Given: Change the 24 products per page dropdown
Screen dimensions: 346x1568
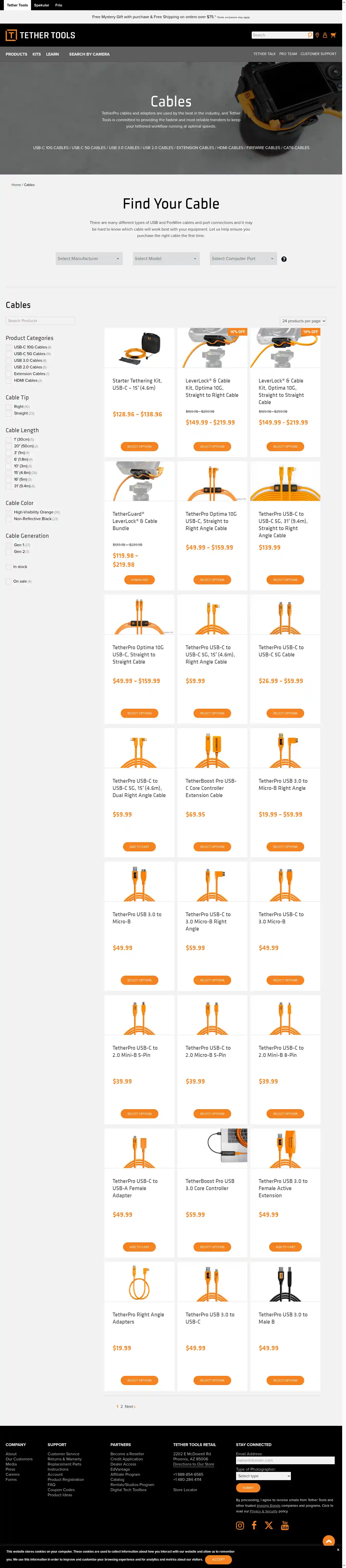Looking at the screenshot, I should click(x=303, y=321).
